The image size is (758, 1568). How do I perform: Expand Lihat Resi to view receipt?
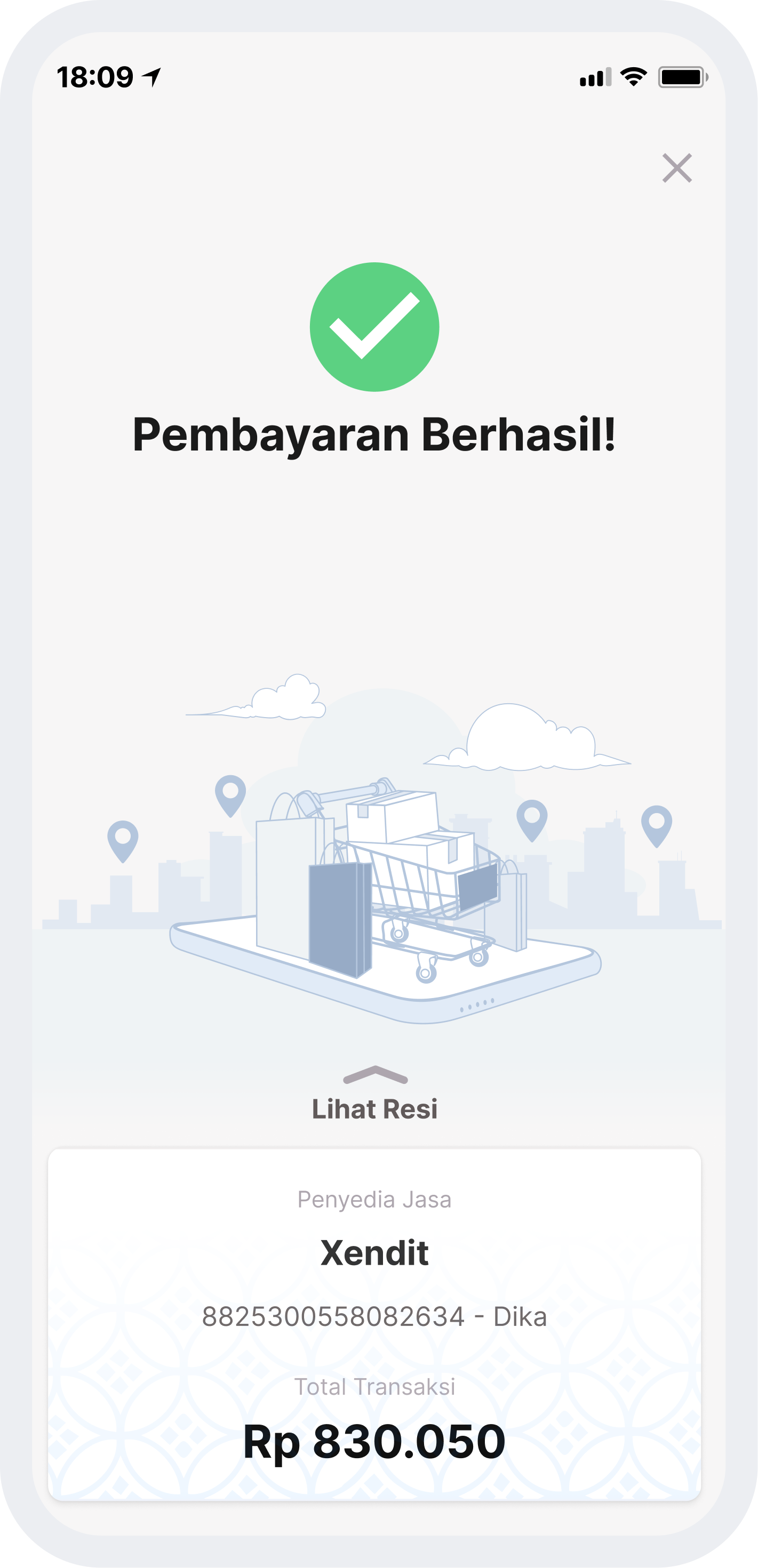coord(374,1097)
